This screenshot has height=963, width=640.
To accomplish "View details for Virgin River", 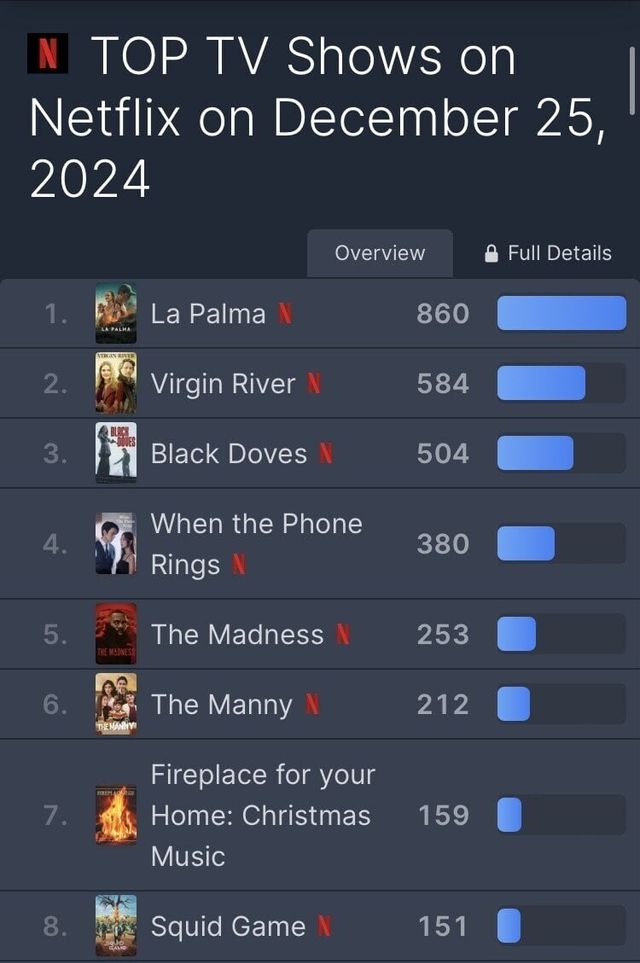I will pos(223,384).
